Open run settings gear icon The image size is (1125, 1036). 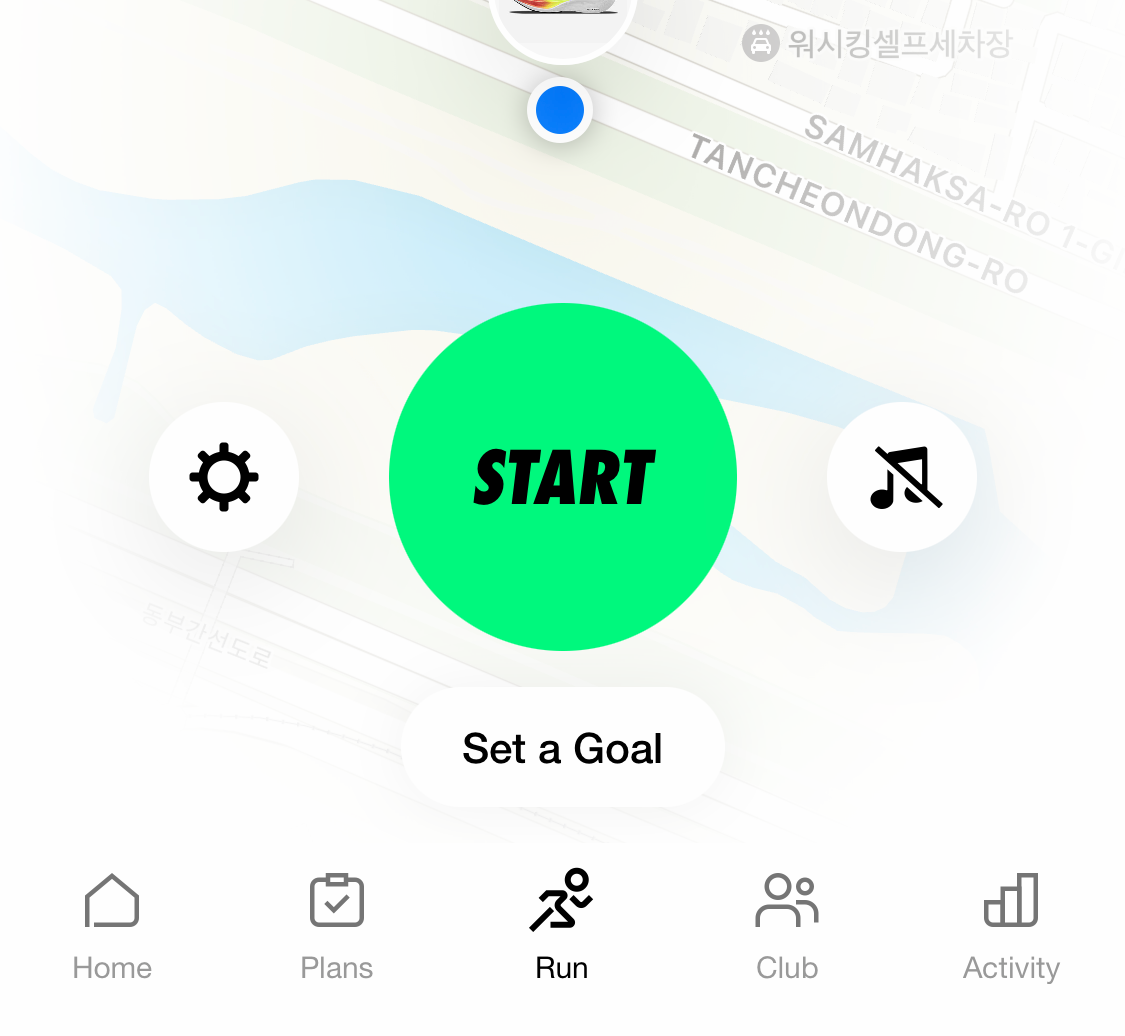tap(224, 476)
